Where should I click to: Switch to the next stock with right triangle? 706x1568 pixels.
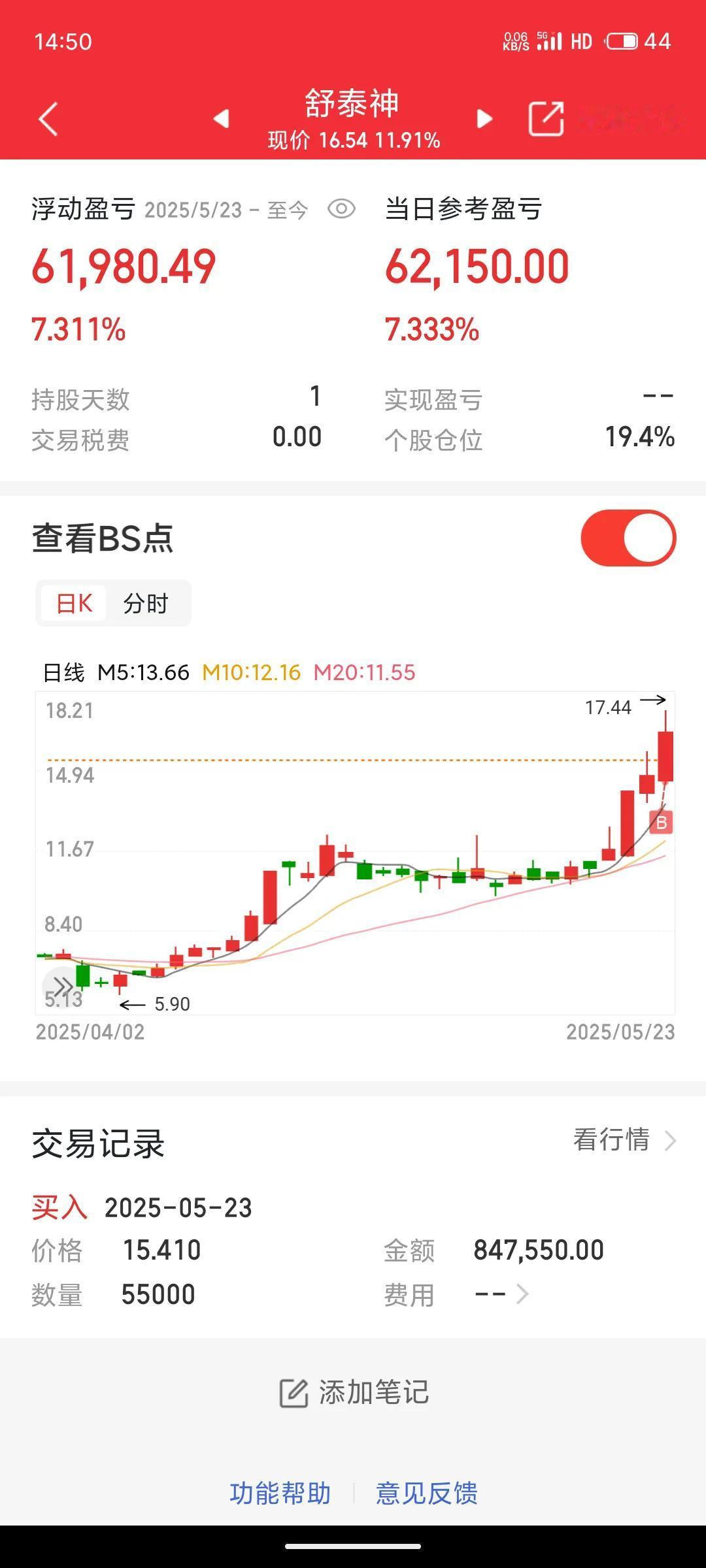(x=484, y=118)
